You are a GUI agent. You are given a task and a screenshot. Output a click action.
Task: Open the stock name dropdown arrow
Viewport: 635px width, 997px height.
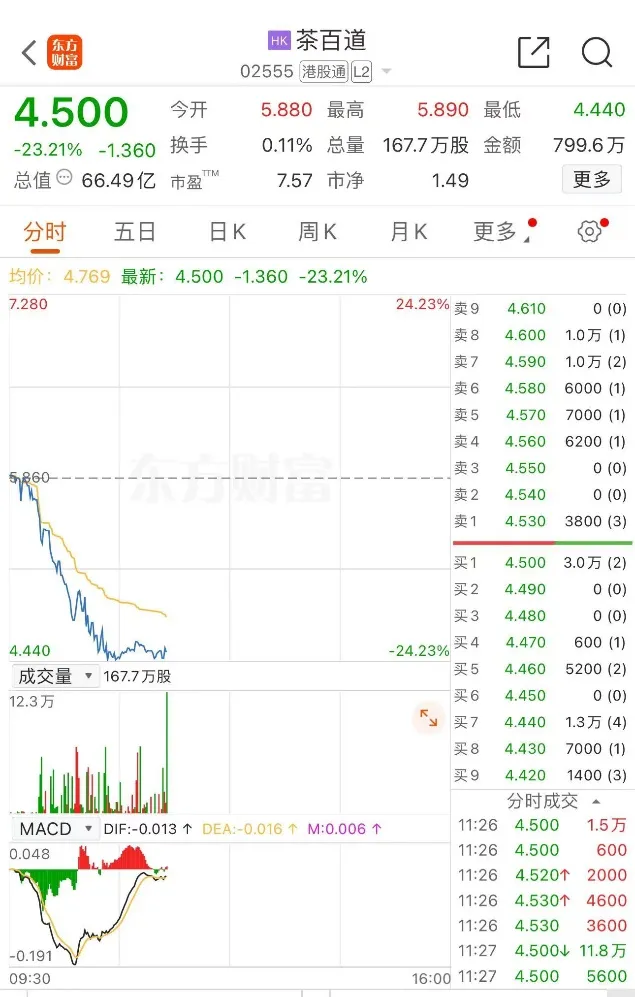[387, 72]
